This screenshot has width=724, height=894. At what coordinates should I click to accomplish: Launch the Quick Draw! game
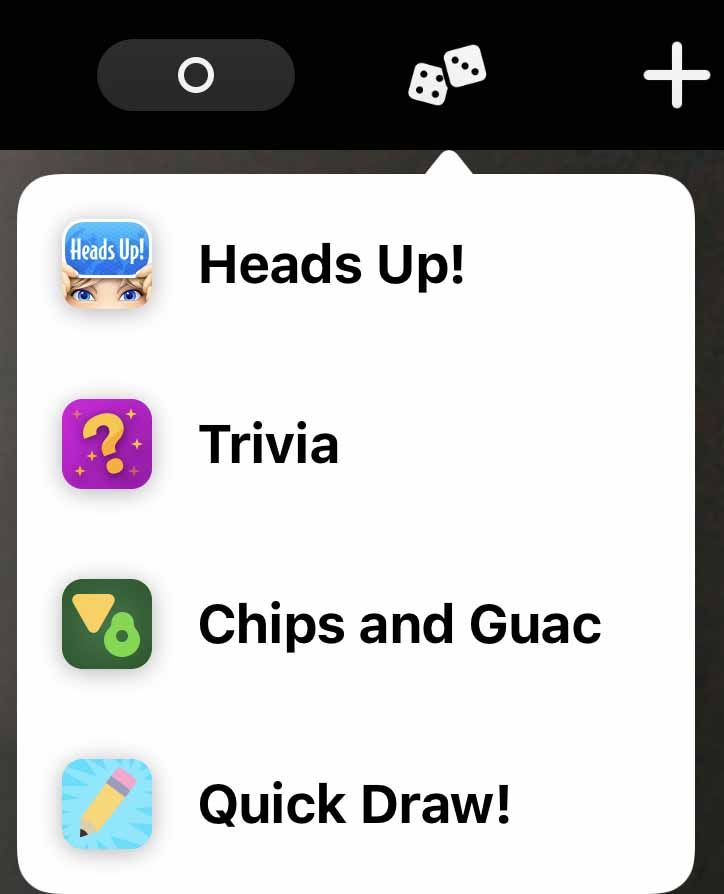click(353, 804)
